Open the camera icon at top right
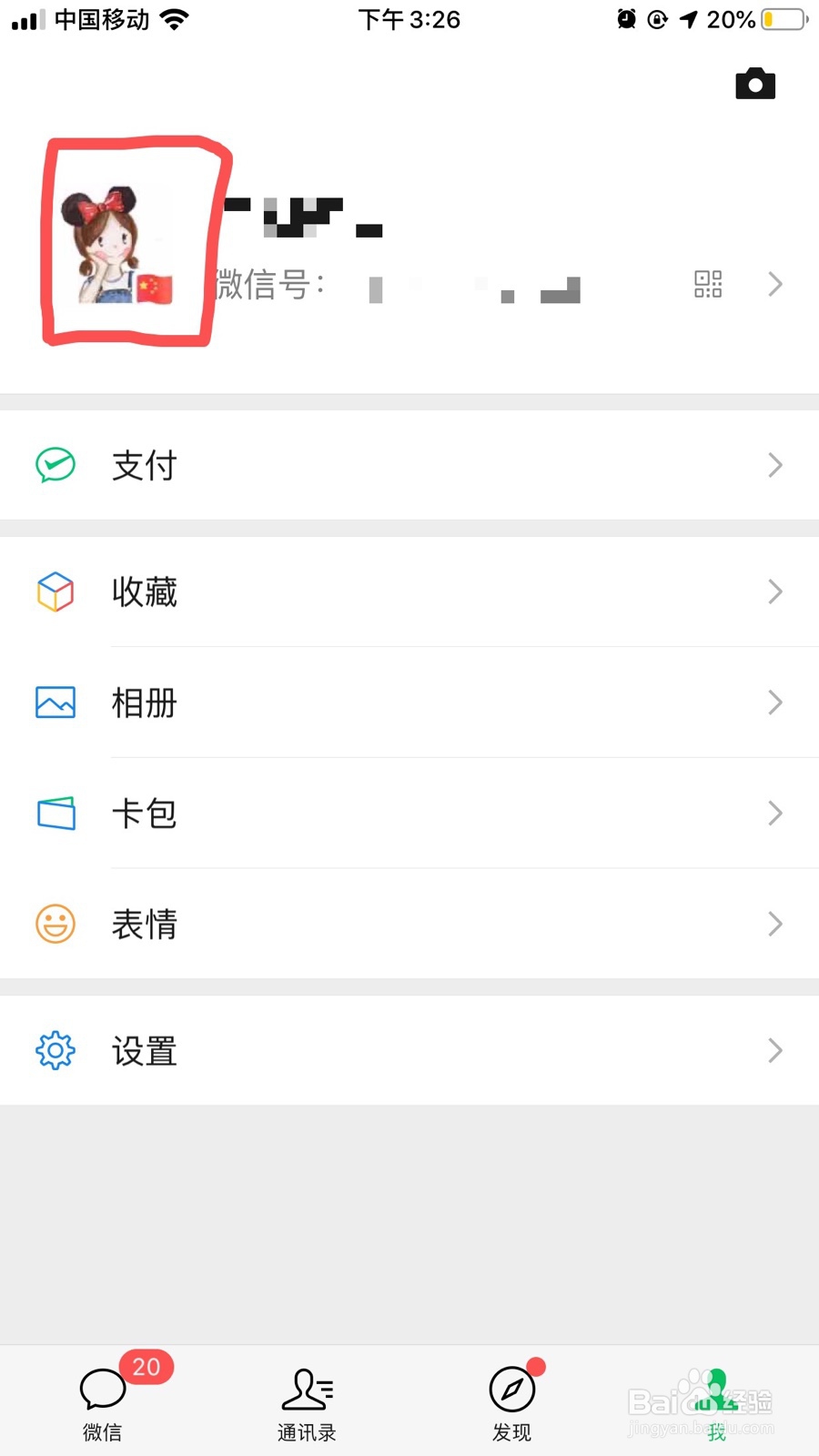Viewport: 819px width, 1456px height. [755, 83]
